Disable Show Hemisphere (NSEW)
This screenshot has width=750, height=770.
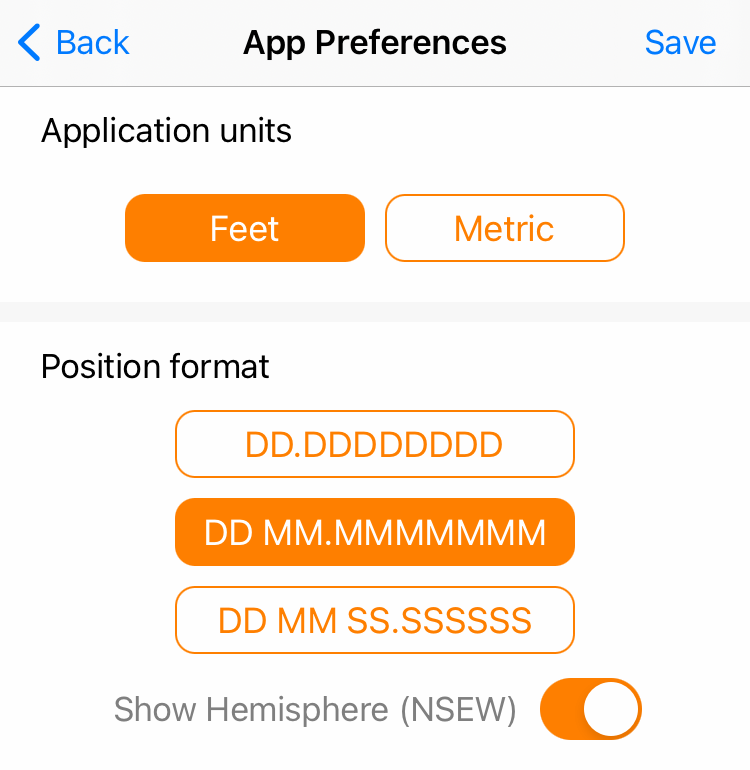tap(590, 710)
